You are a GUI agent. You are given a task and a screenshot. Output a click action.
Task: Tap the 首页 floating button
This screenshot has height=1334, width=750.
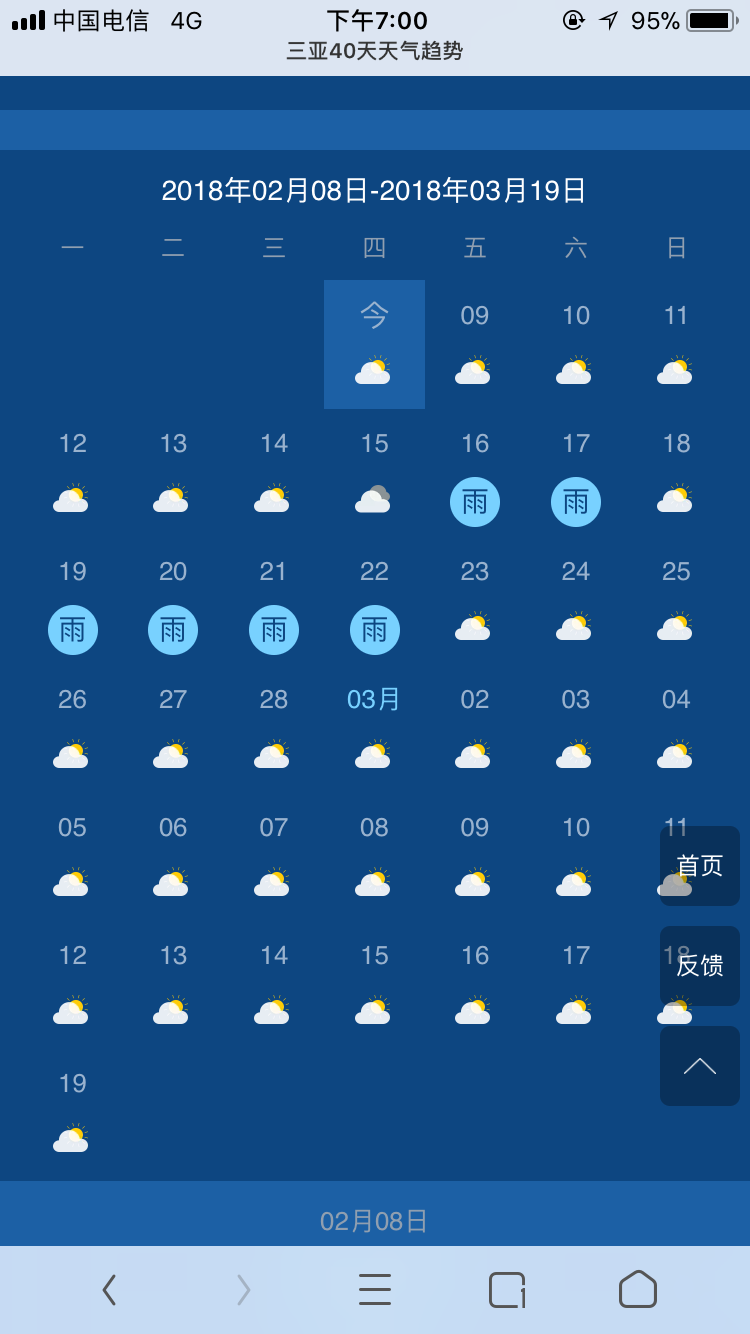click(x=700, y=866)
